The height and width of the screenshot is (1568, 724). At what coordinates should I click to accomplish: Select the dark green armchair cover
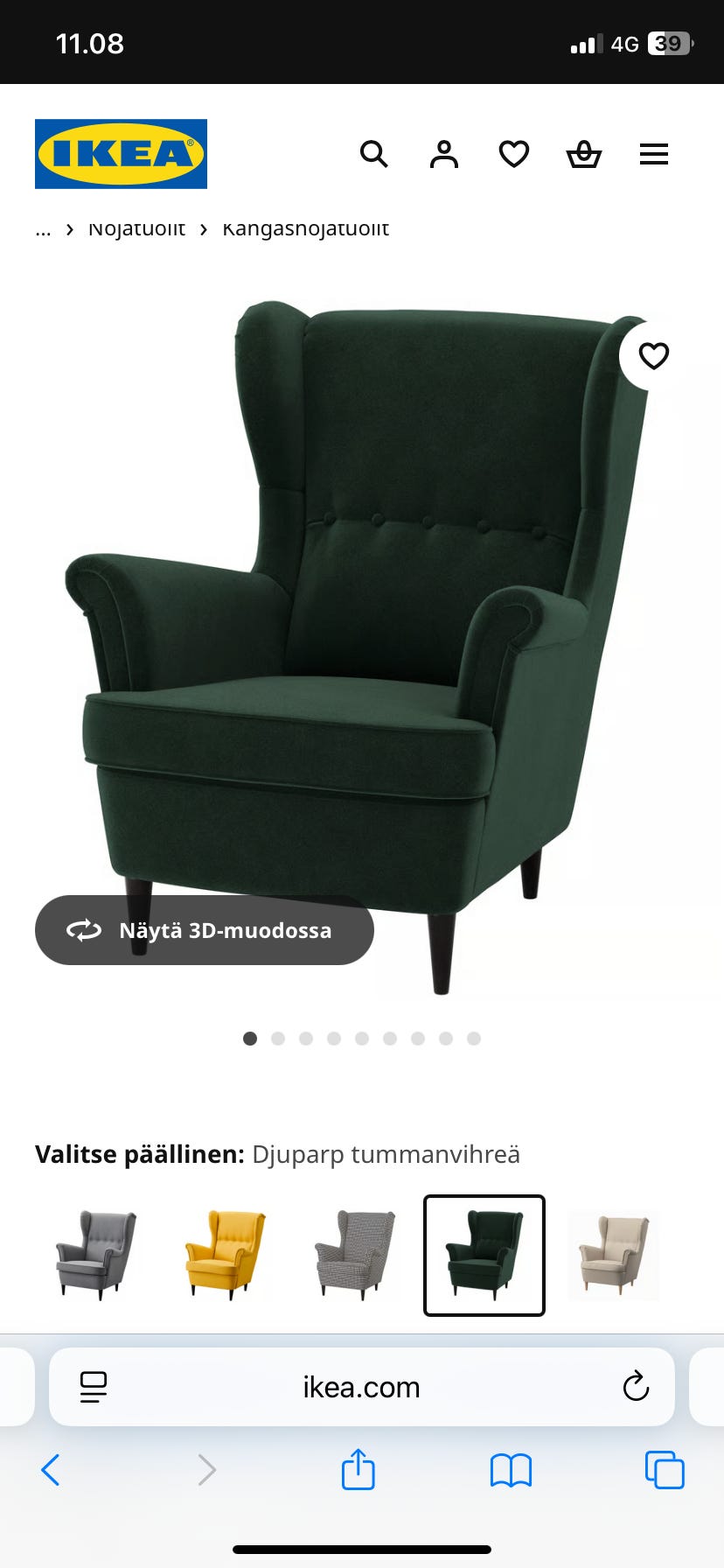coord(484,1255)
